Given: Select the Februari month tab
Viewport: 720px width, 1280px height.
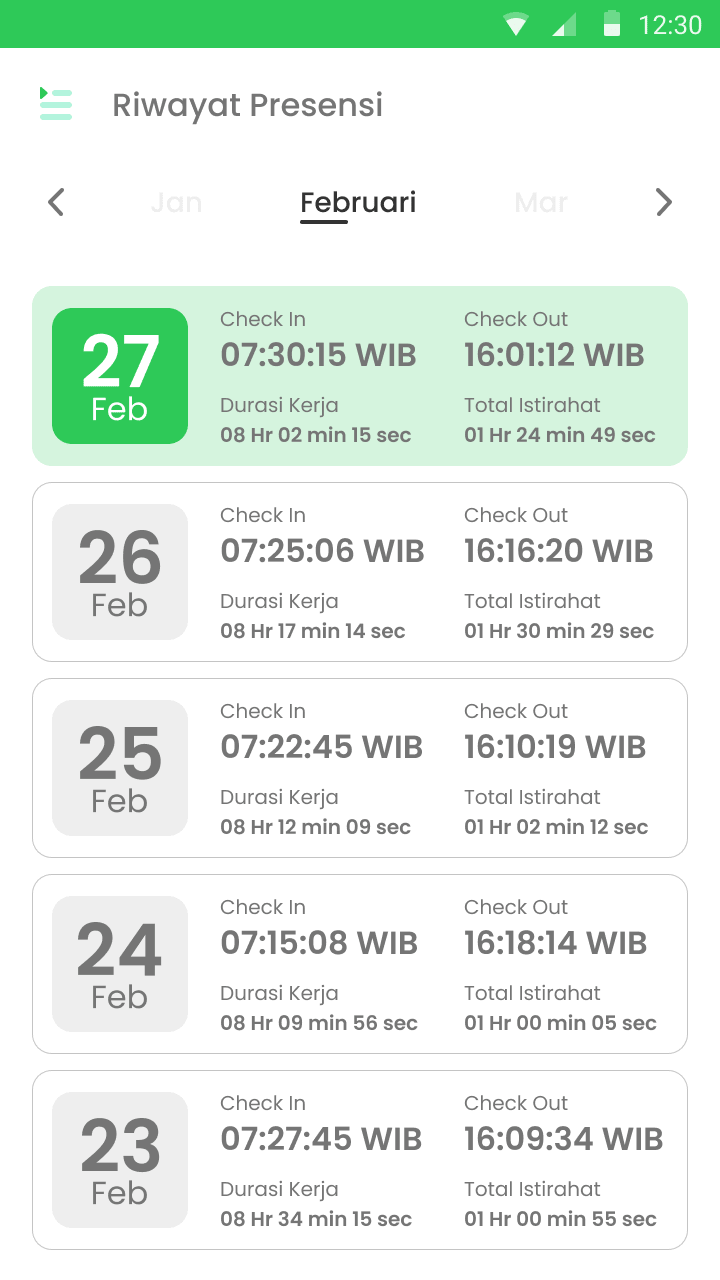Looking at the screenshot, I should click(x=358, y=202).
